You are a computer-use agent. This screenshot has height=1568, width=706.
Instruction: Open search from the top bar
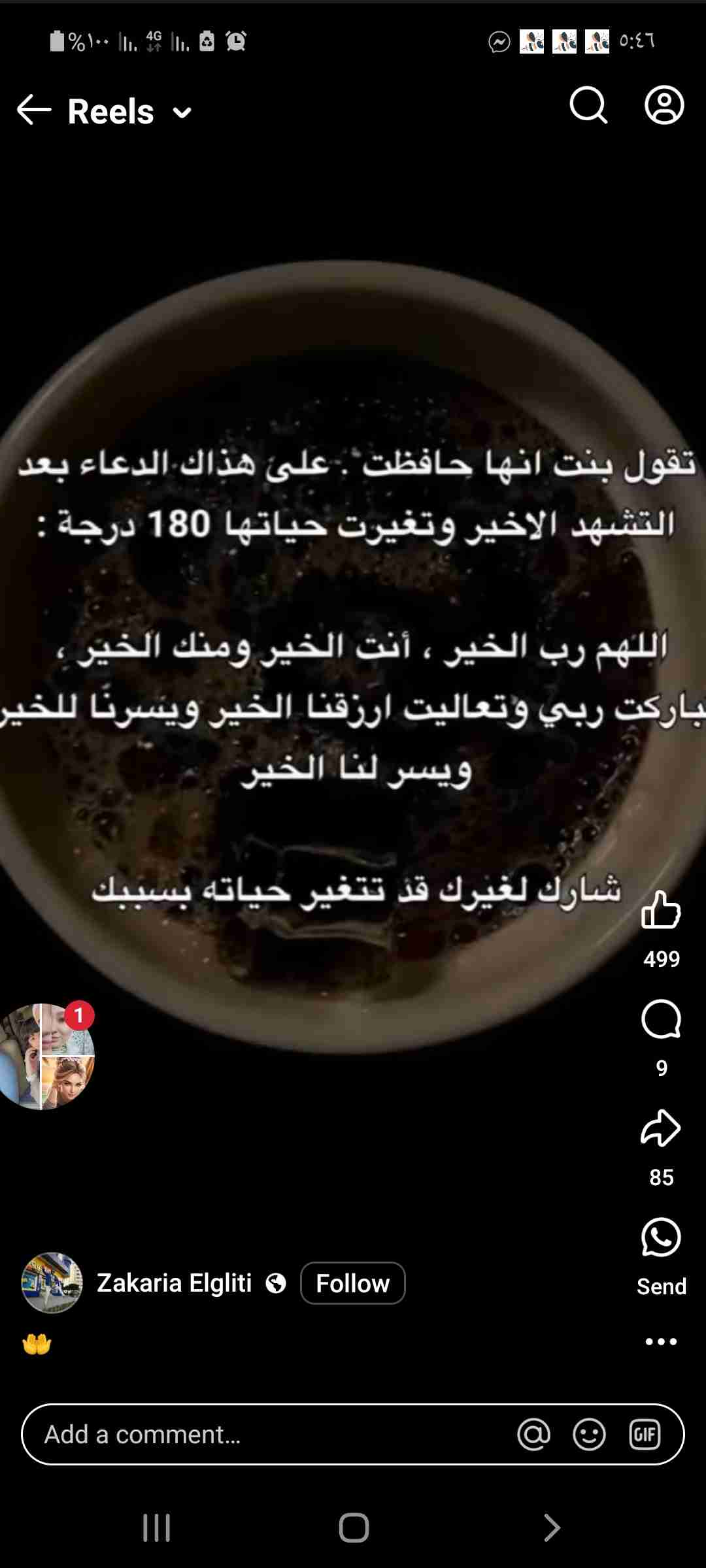[588, 105]
